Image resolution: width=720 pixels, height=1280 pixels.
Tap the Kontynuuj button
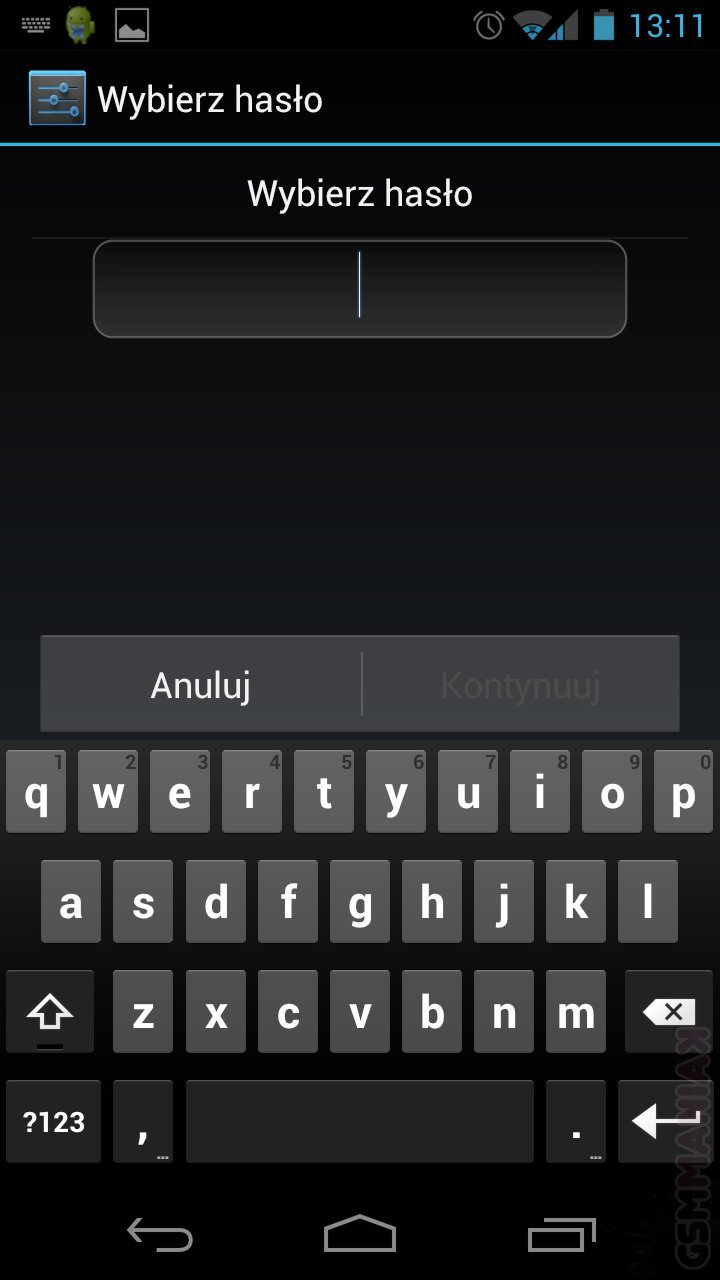tap(520, 685)
